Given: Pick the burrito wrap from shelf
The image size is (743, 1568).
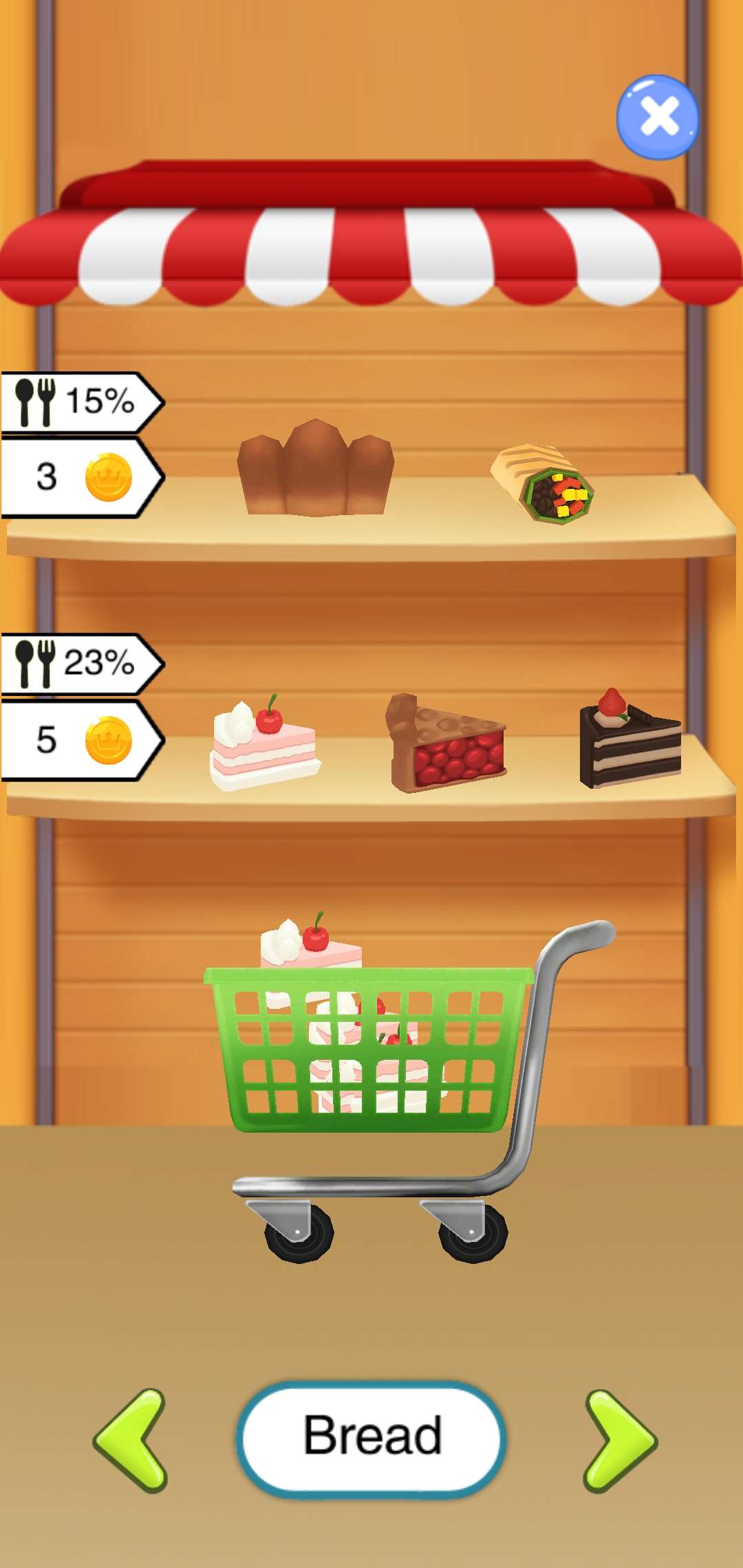Looking at the screenshot, I should [543, 483].
